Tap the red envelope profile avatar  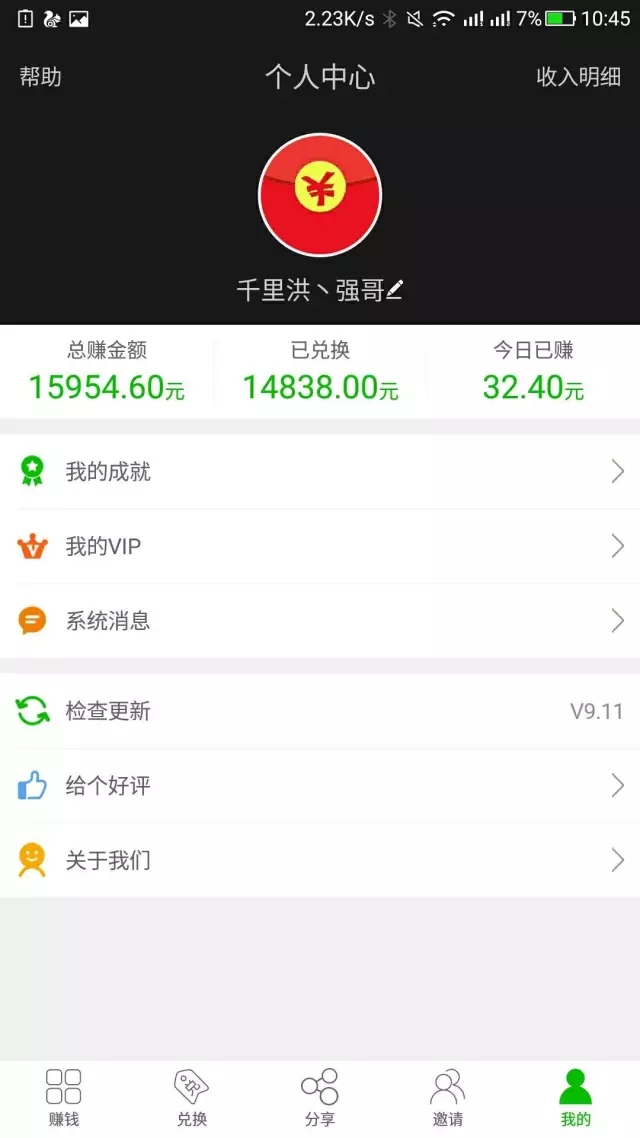(x=320, y=195)
